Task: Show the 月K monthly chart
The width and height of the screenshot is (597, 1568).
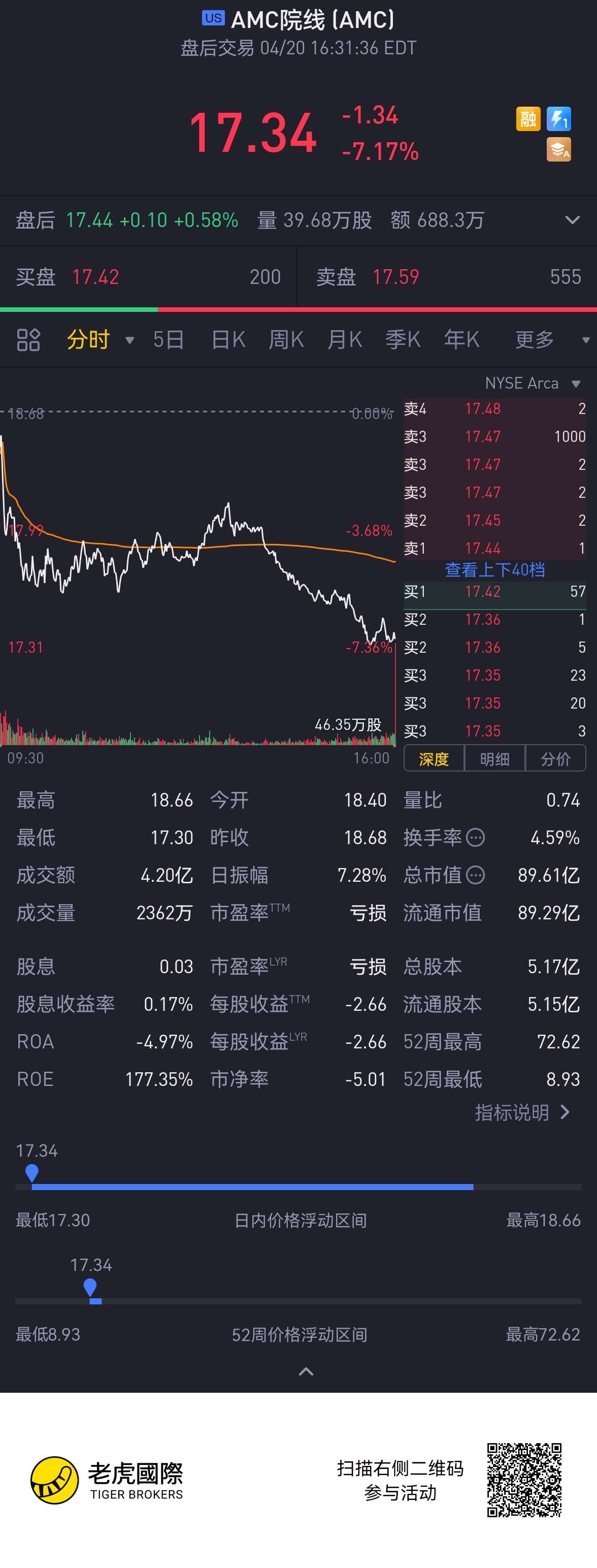Action: click(345, 340)
